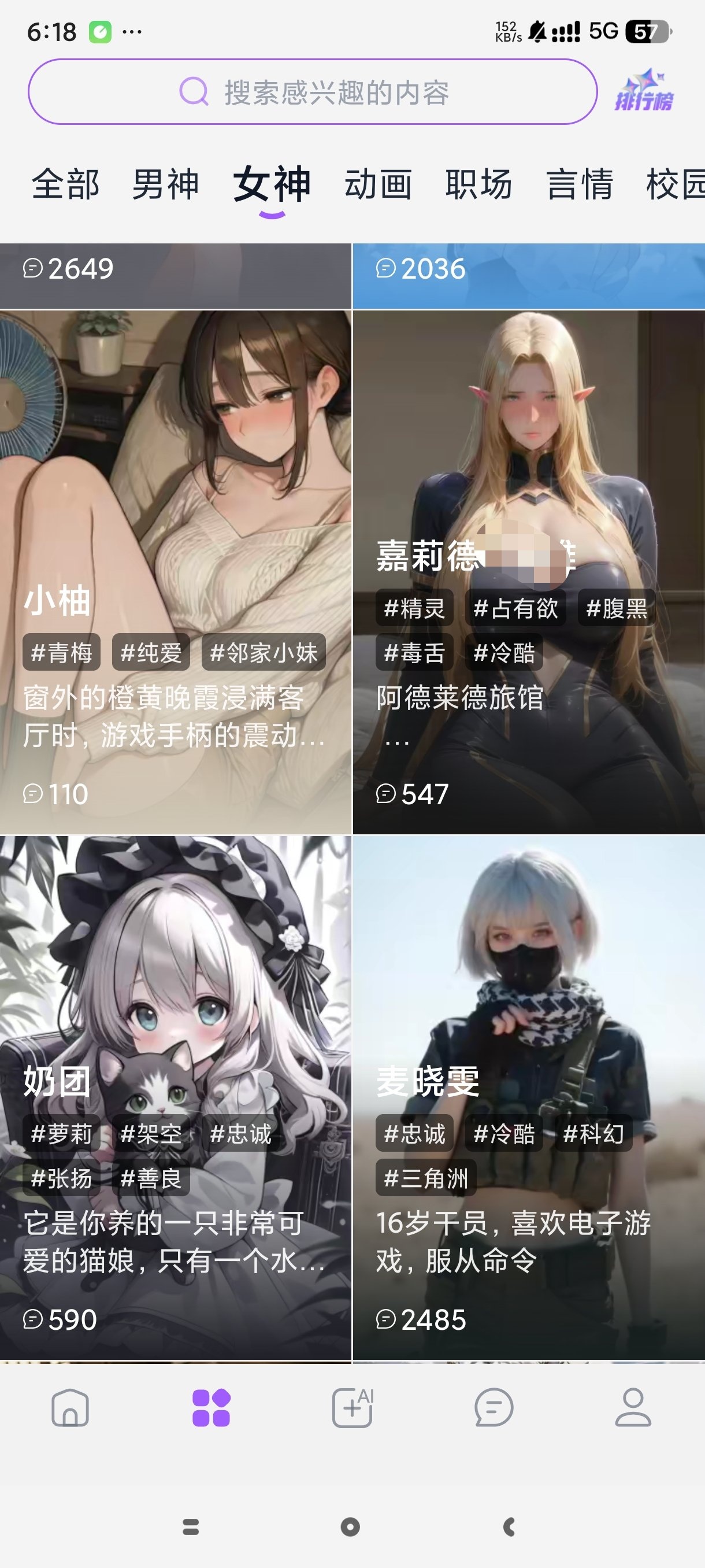Viewport: 705px width, 1568px height.
Task: Go to my profile tab
Action: (633, 1407)
